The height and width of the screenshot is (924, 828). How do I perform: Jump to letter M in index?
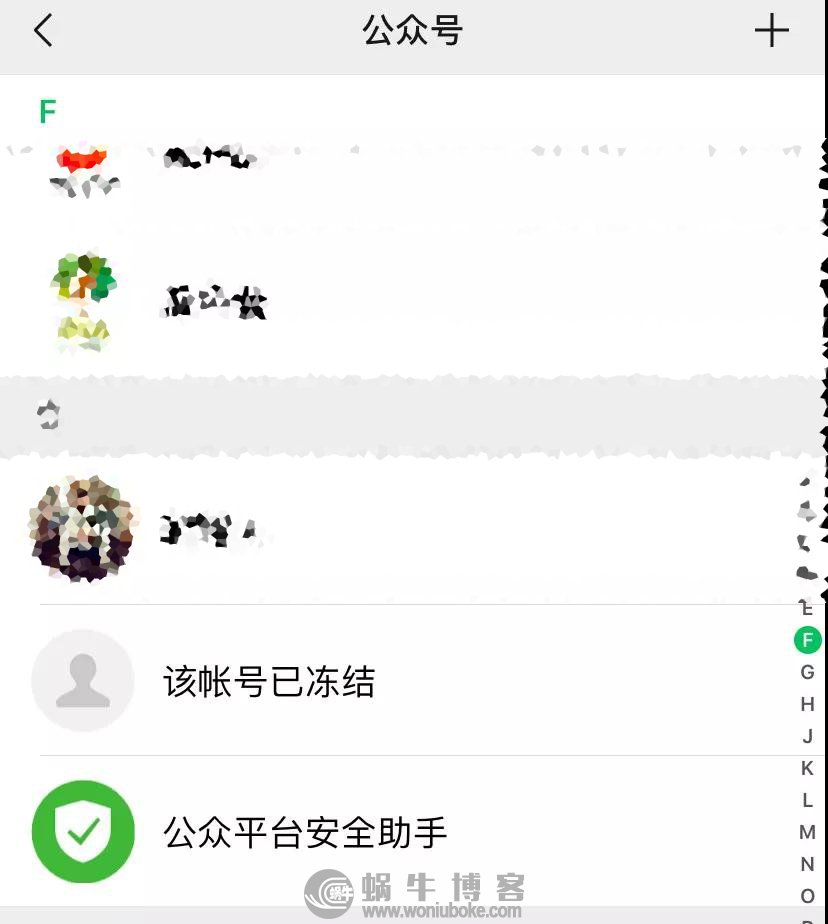coord(807,832)
